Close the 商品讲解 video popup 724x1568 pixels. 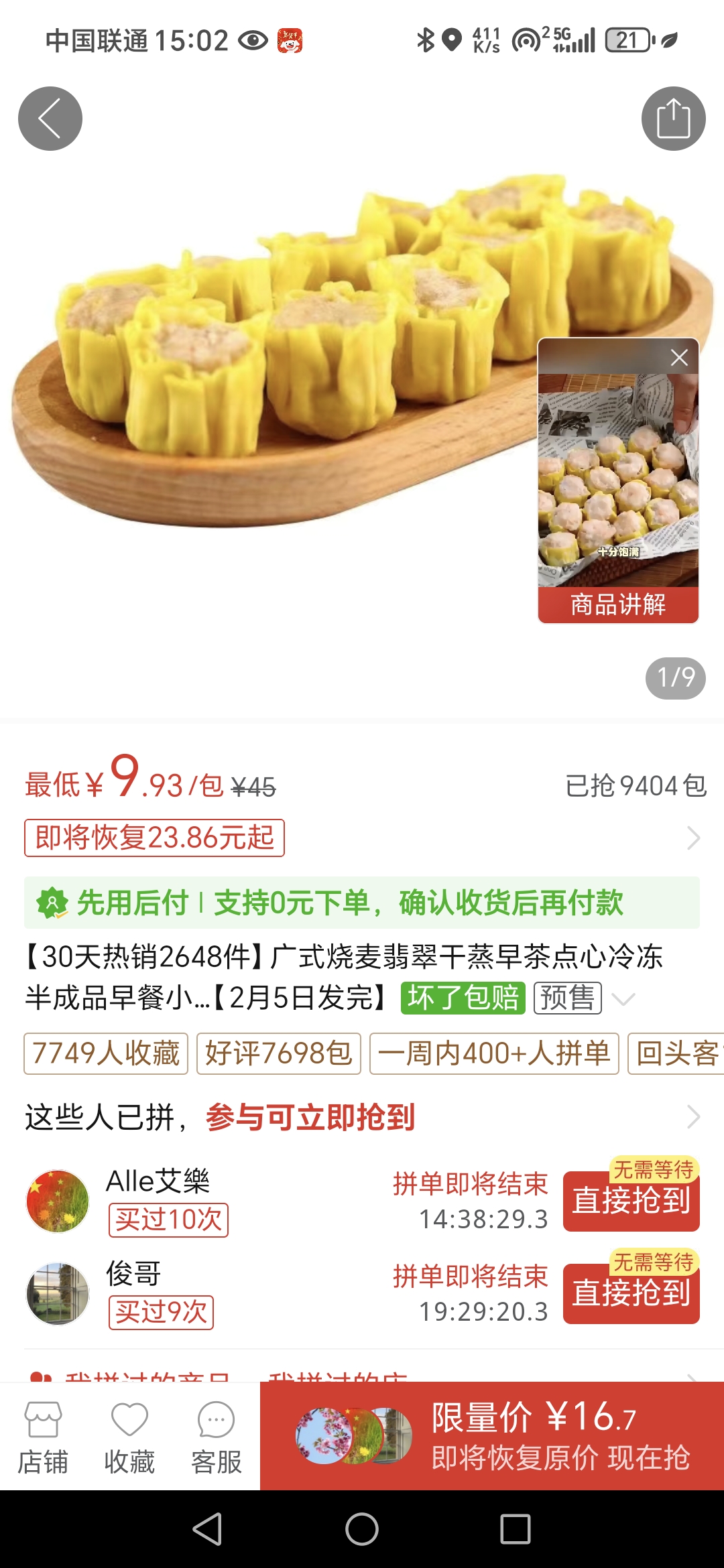[x=679, y=358]
